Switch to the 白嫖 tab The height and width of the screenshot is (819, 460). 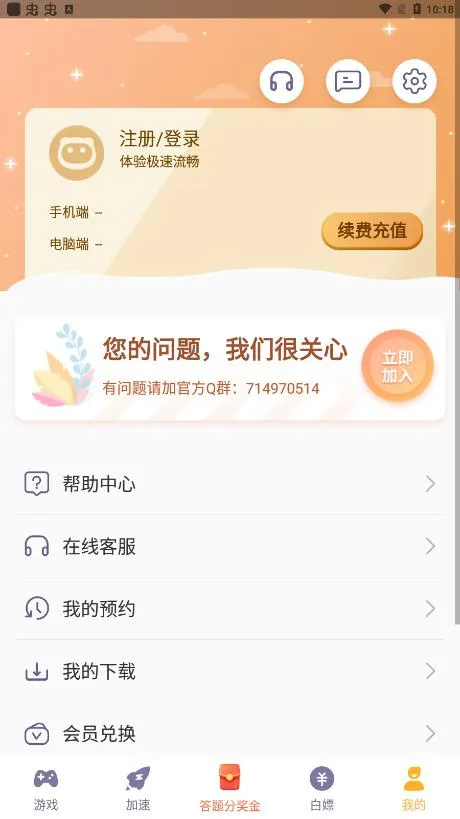pos(322,789)
